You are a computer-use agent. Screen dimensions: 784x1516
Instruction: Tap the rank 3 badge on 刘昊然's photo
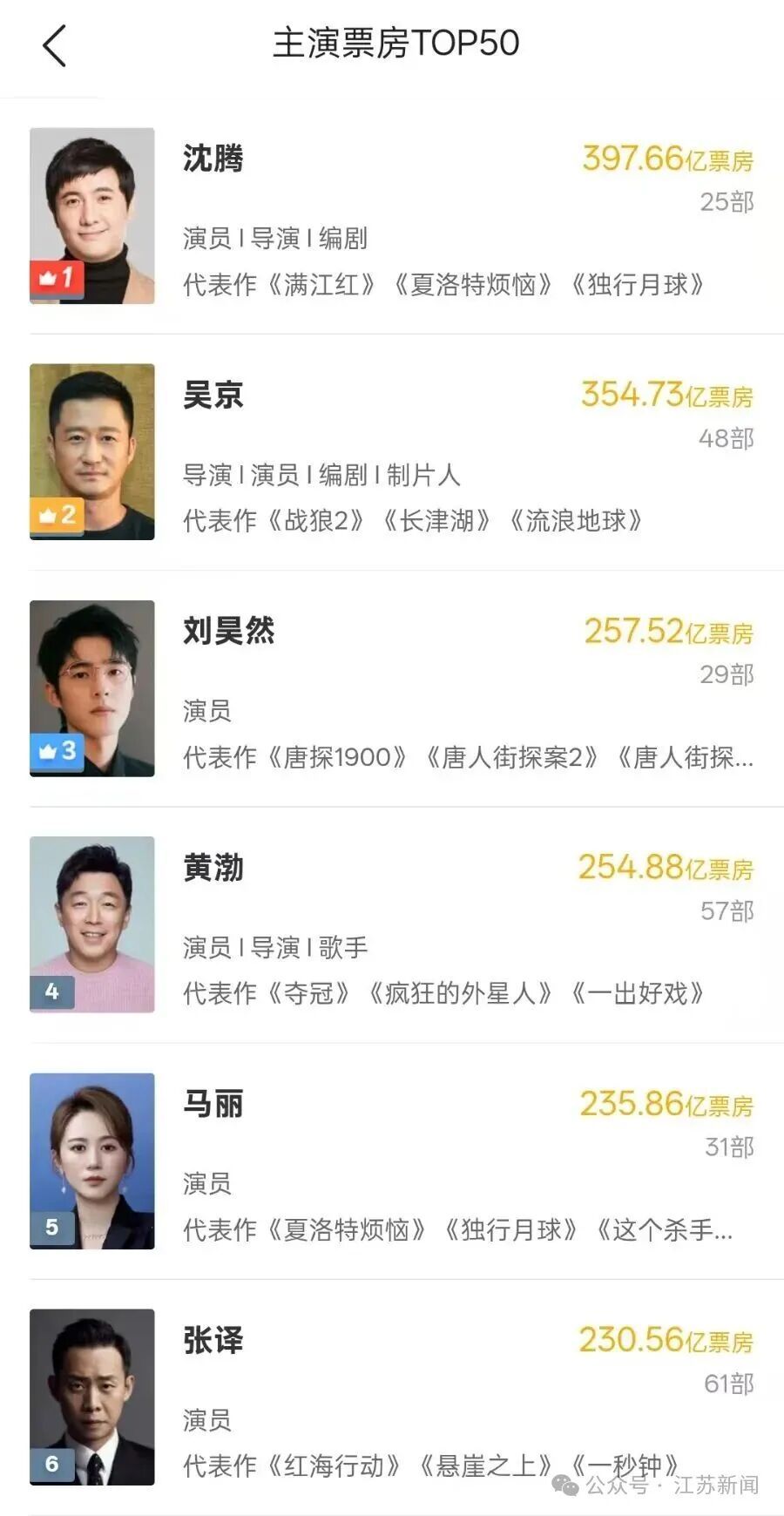point(55,751)
